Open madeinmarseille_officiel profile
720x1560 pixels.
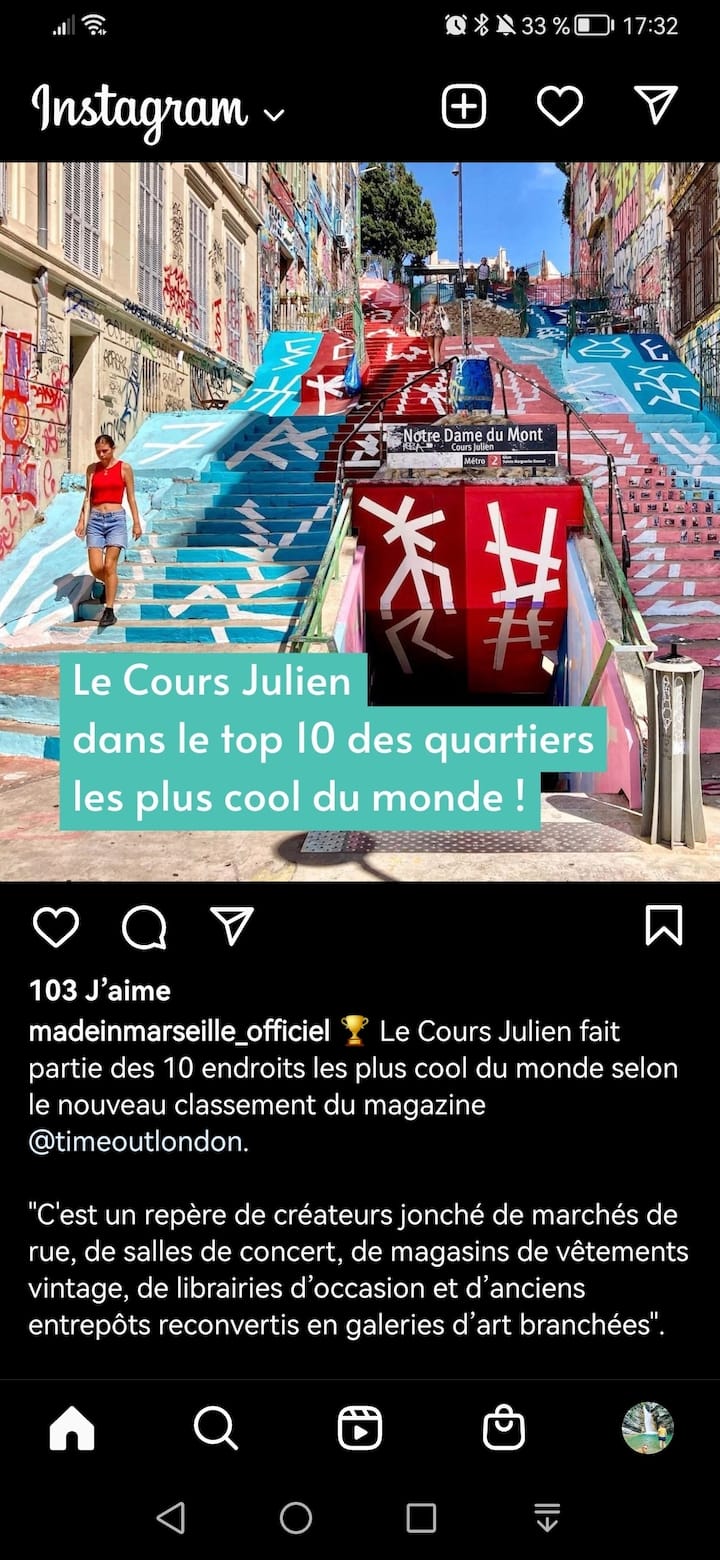[x=179, y=1031]
